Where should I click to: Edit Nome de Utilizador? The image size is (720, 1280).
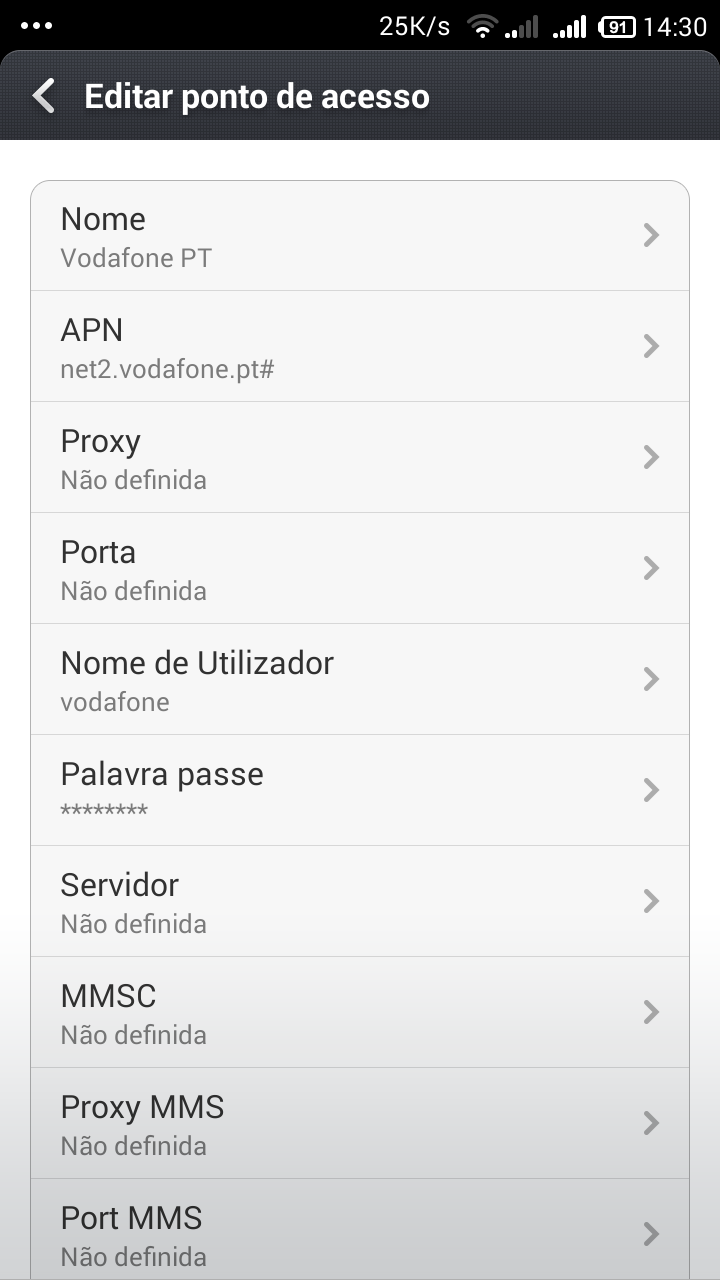pos(360,680)
